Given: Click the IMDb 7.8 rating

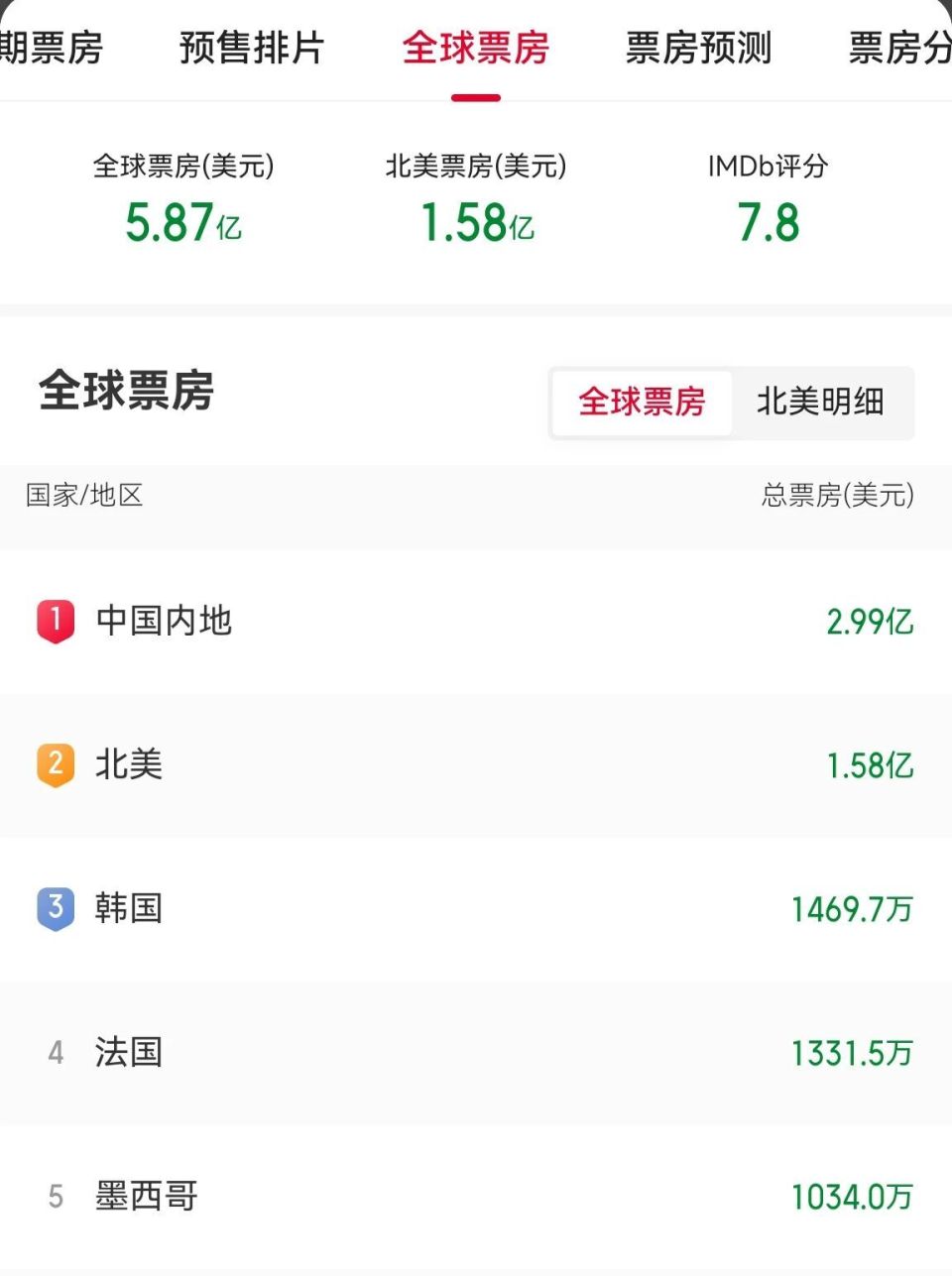Looking at the screenshot, I should pos(770,220).
